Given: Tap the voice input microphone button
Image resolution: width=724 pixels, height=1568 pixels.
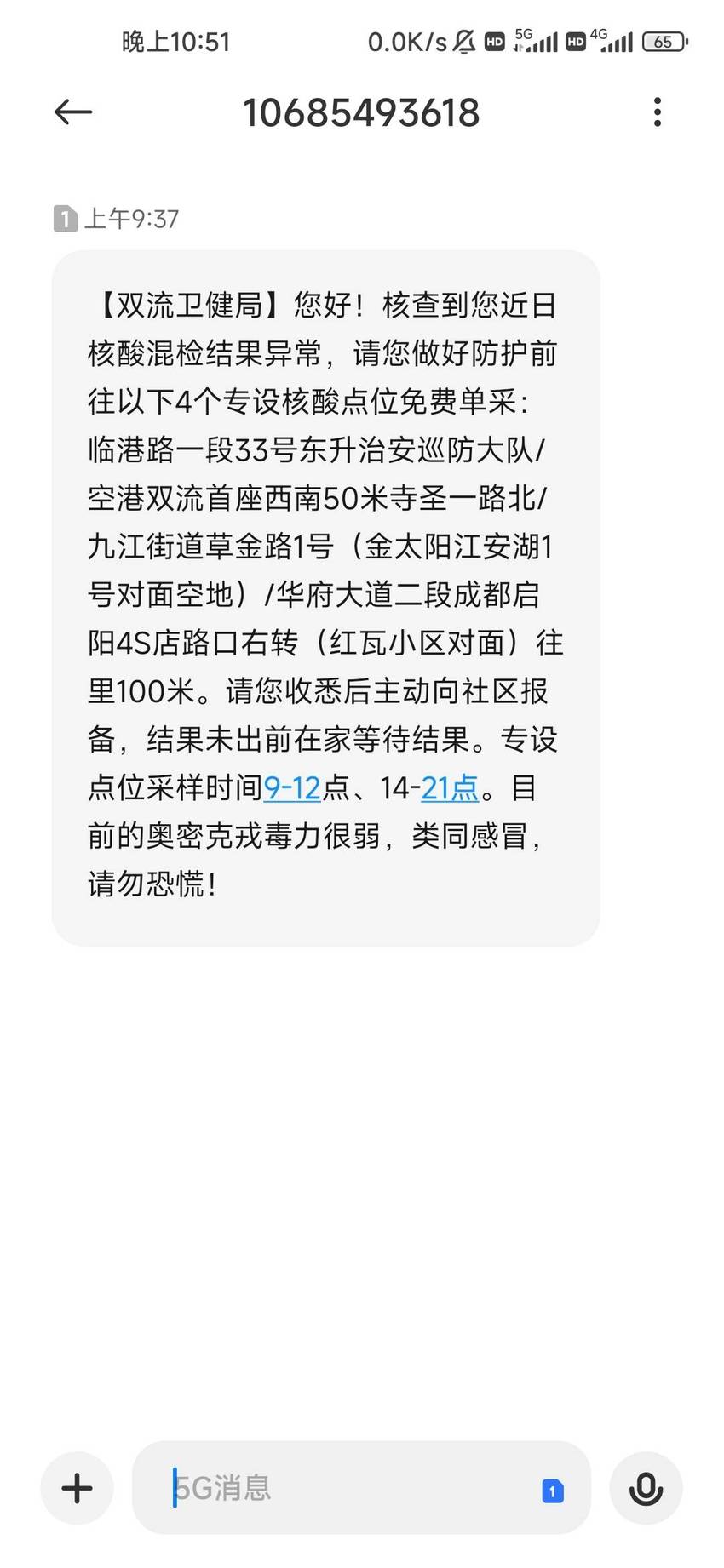Looking at the screenshot, I should (646, 1488).
